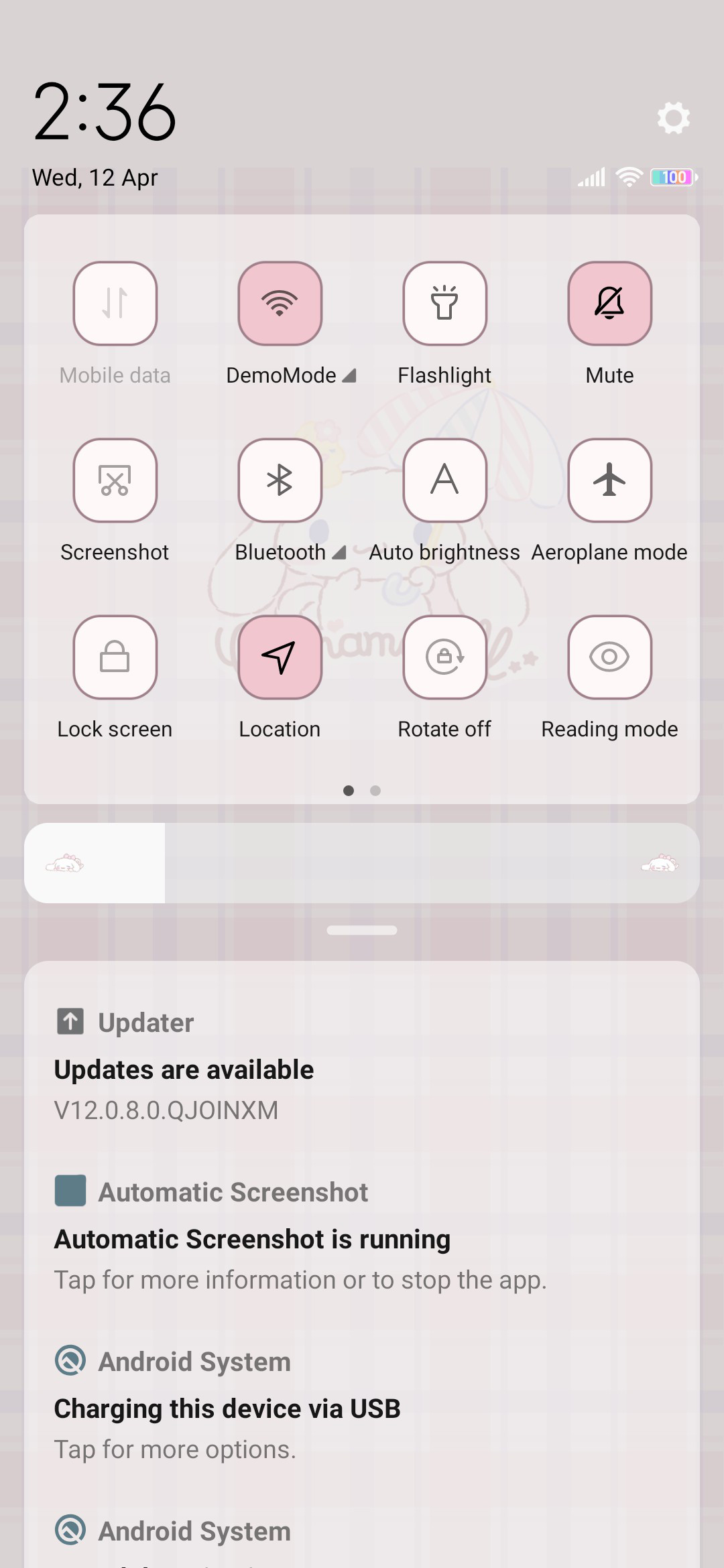This screenshot has width=724, height=1568.
Task: Enable Aeroplane mode
Action: tap(609, 480)
